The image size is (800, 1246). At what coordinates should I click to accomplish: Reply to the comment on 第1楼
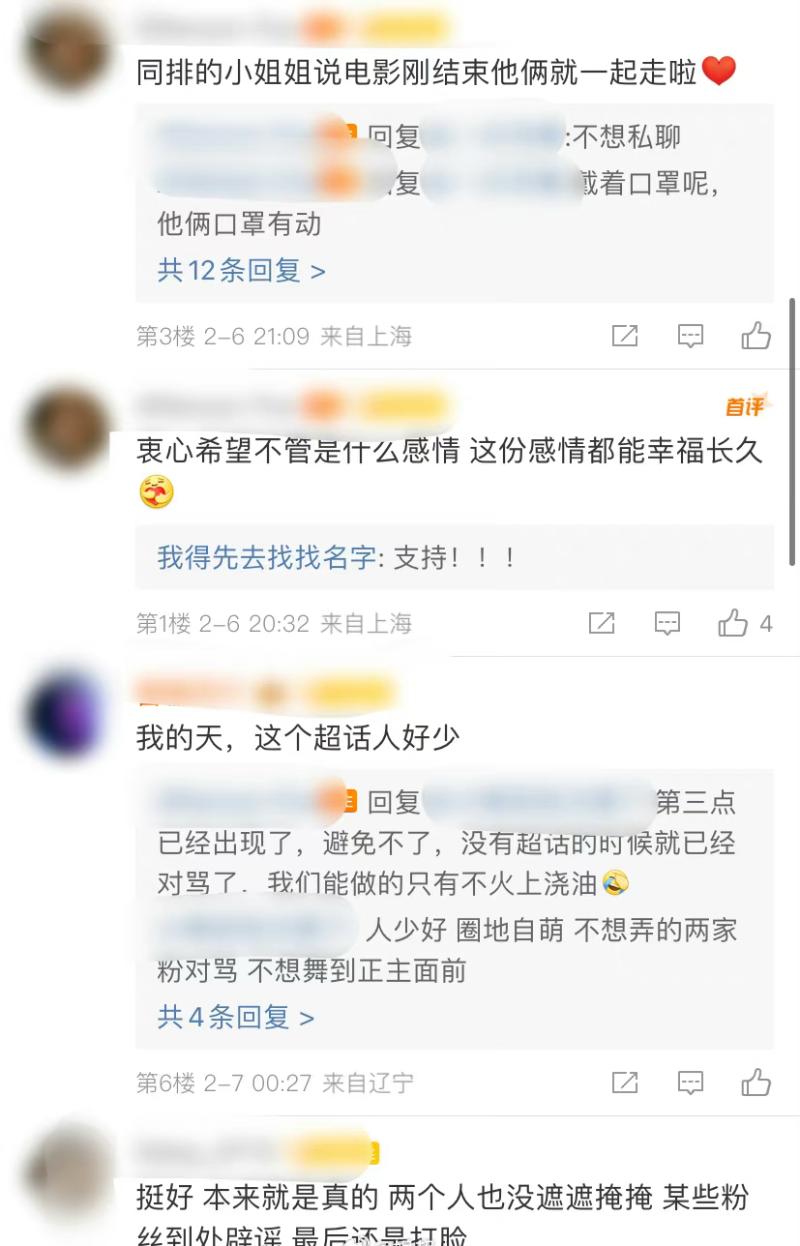click(x=667, y=624)
